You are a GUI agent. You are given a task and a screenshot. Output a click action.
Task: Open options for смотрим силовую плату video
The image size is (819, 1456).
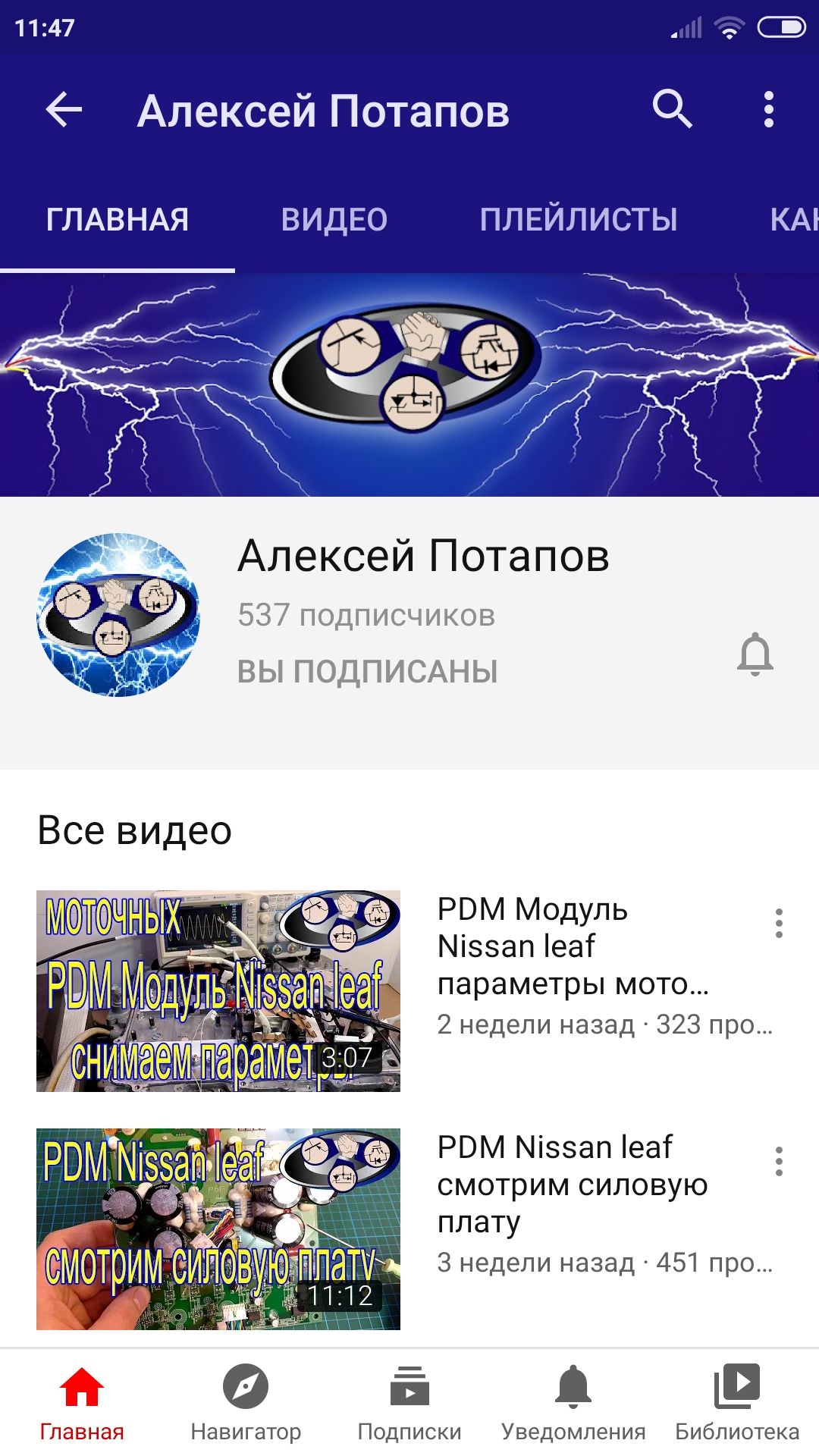[x=778, y=1162]
